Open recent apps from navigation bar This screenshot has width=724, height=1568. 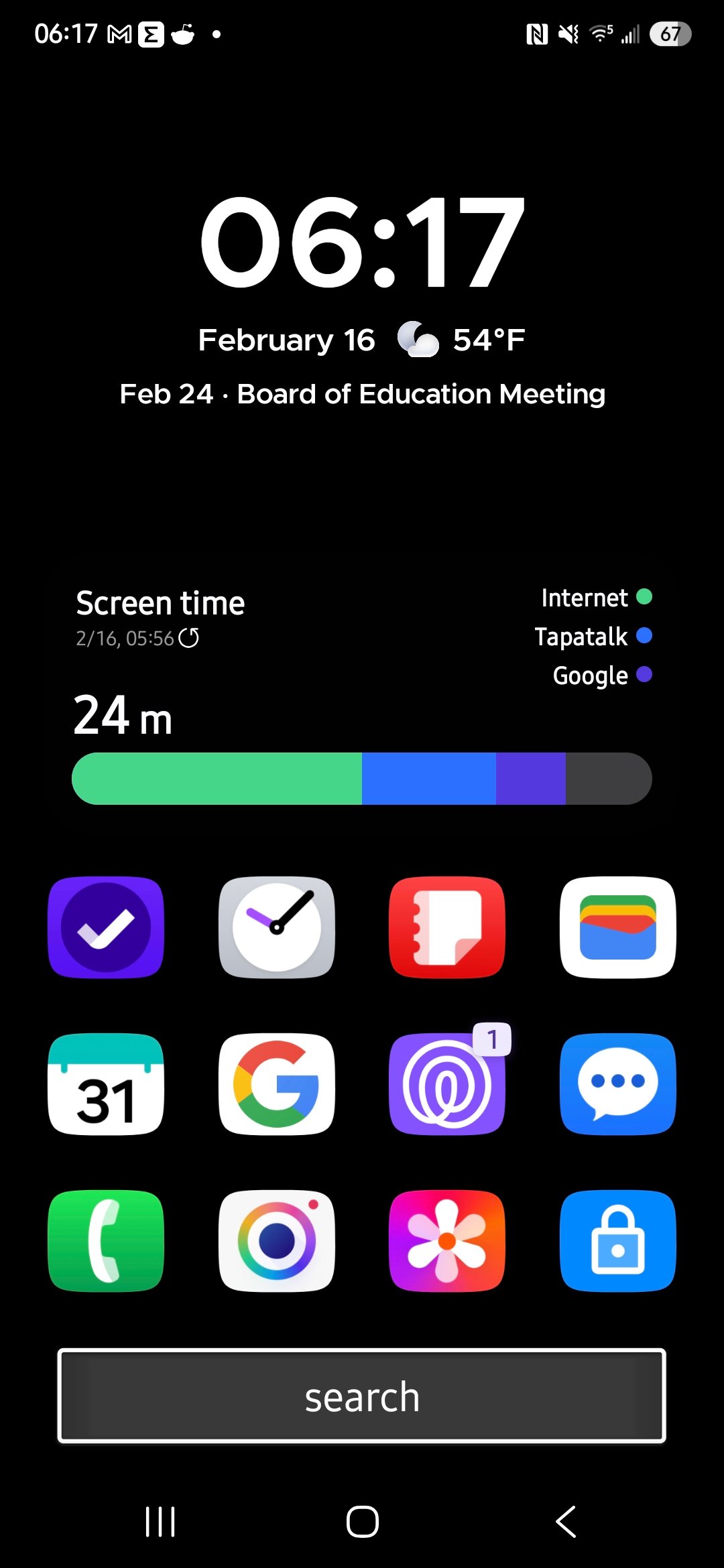pyautogui.click(x=160, y=1521)
